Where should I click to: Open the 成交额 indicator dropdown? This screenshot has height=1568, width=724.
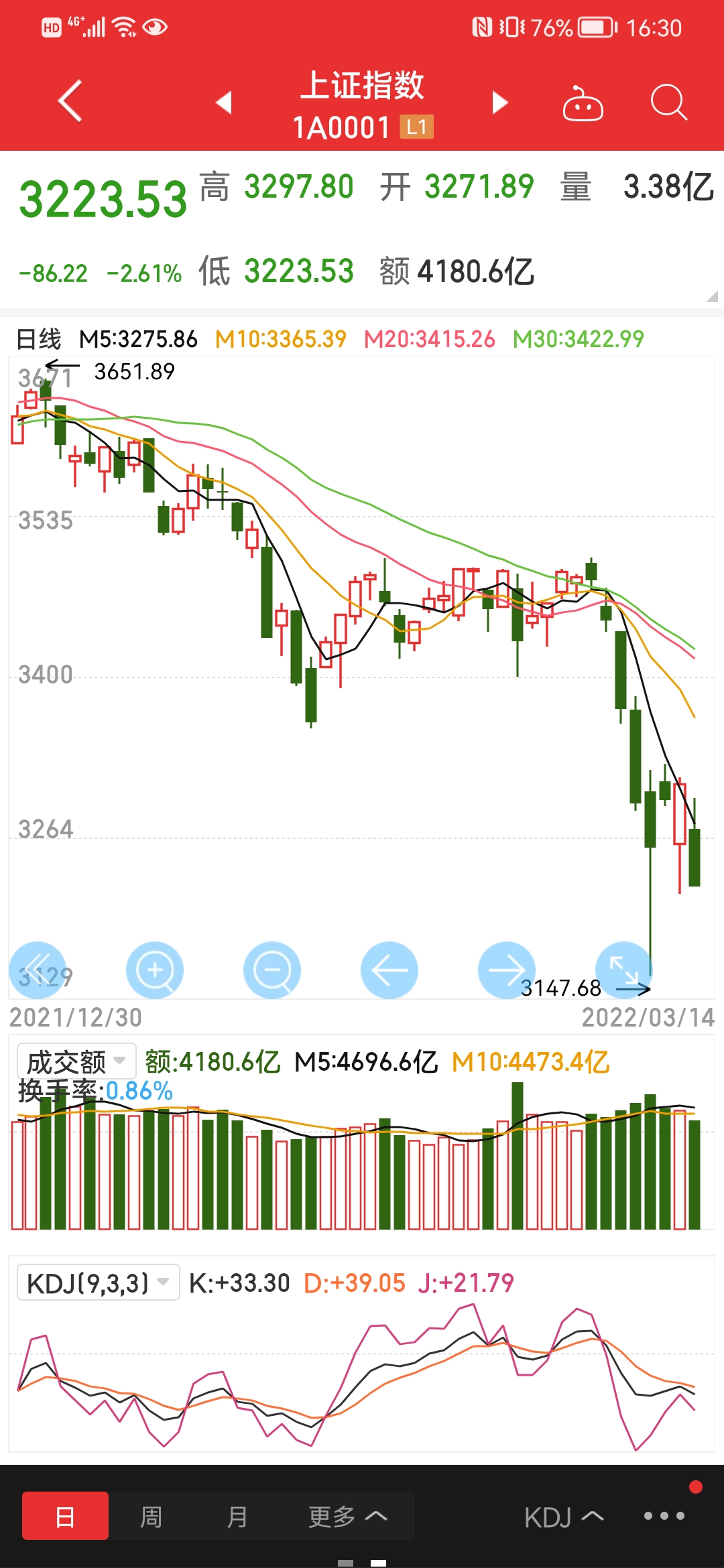pyautogui.click(x=76, y=1061)
